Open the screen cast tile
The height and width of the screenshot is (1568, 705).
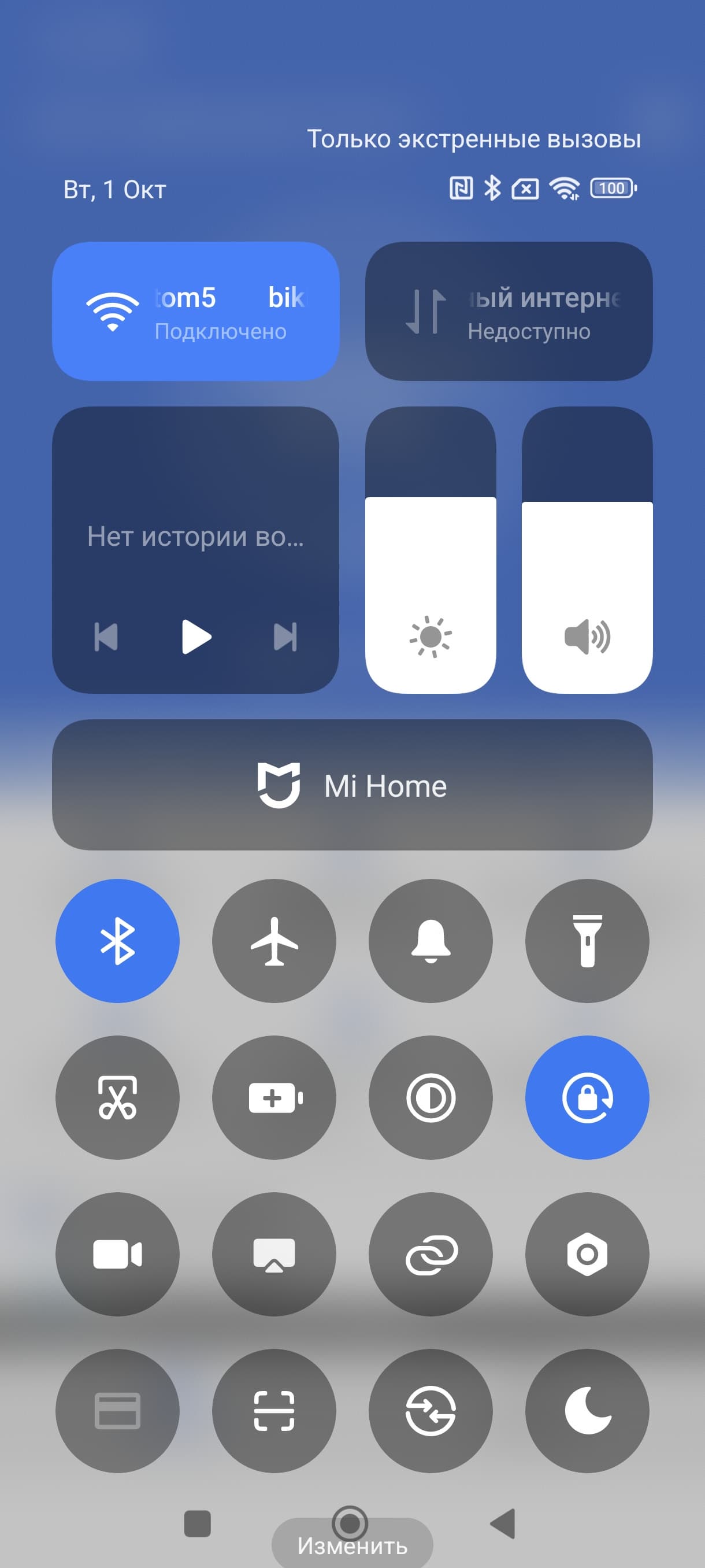(274, 1254)
